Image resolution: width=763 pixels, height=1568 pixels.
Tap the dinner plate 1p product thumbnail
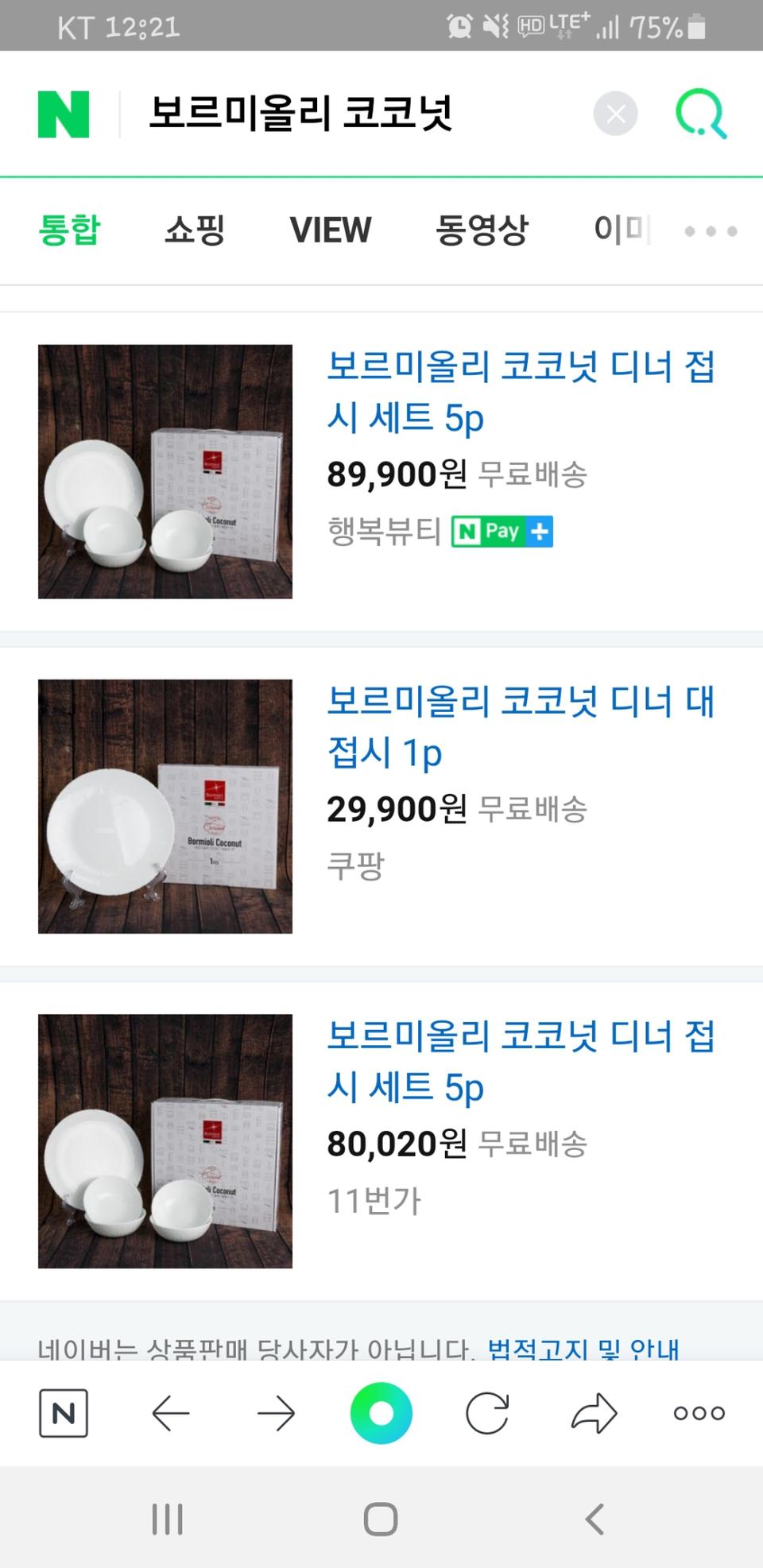click(165, 807)
